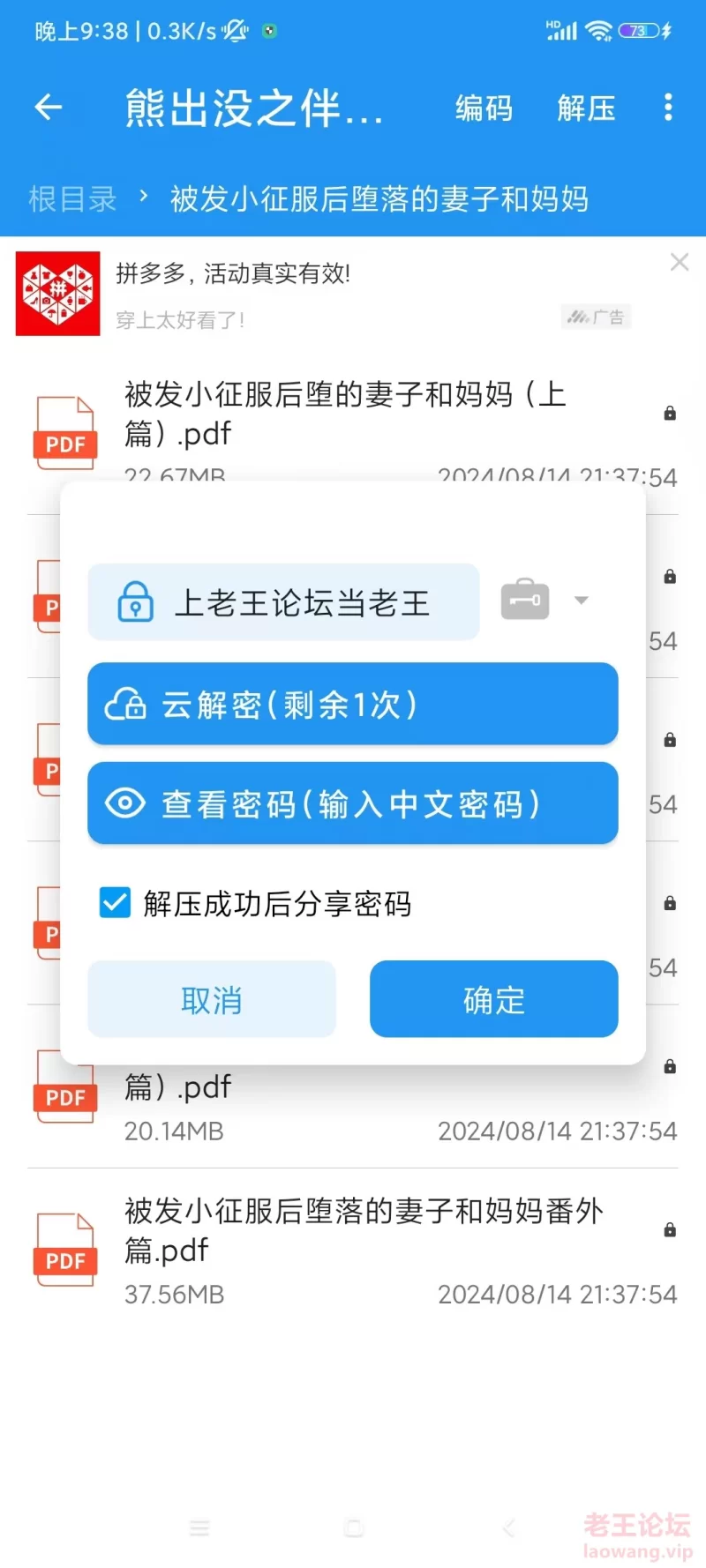Open the 番外篇.pdf file
706x1568 pixels.
tap(353, 1250)
